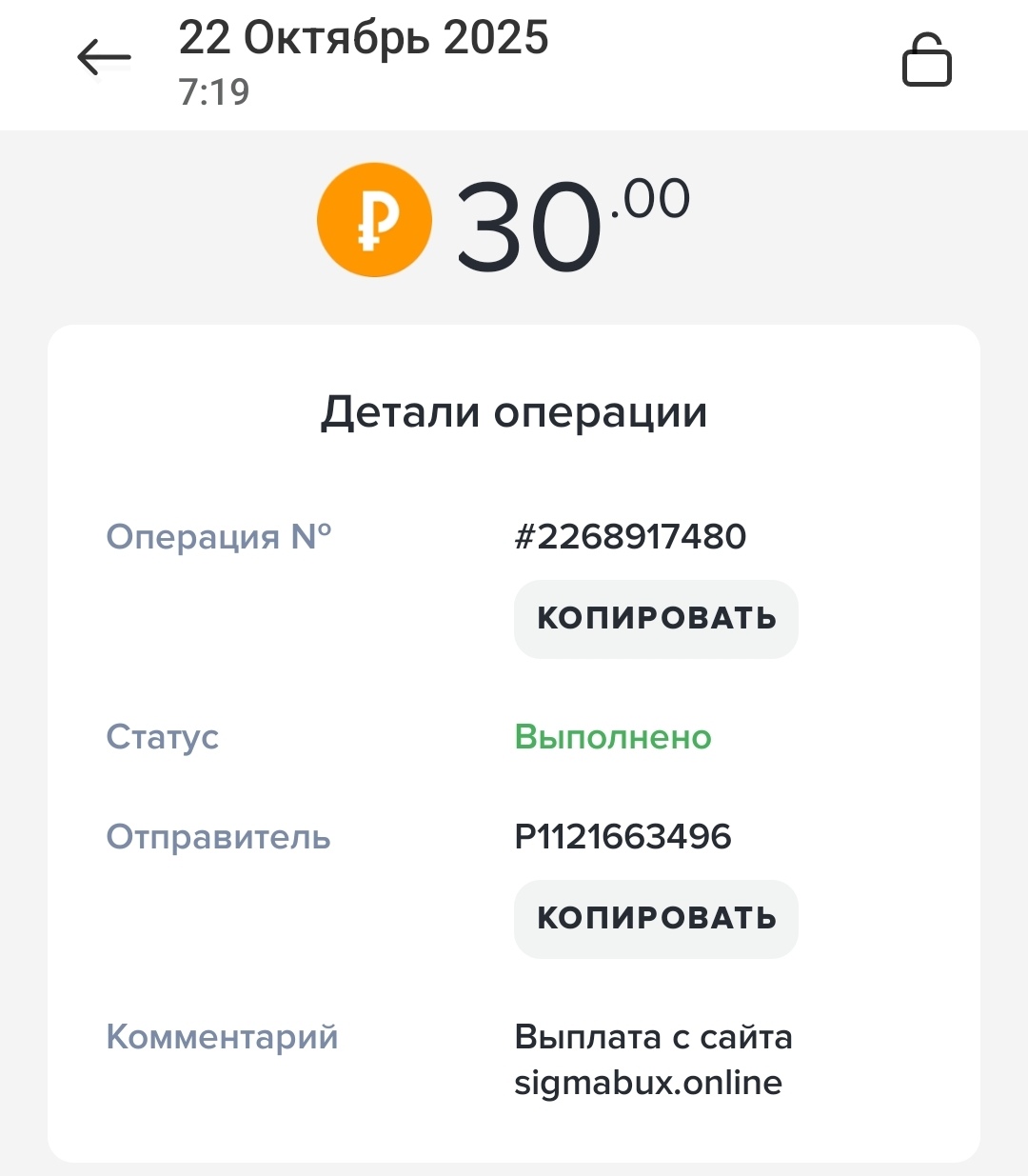Select the Выполнено status text
The image size is (1028, 1176).
point(612,736)
